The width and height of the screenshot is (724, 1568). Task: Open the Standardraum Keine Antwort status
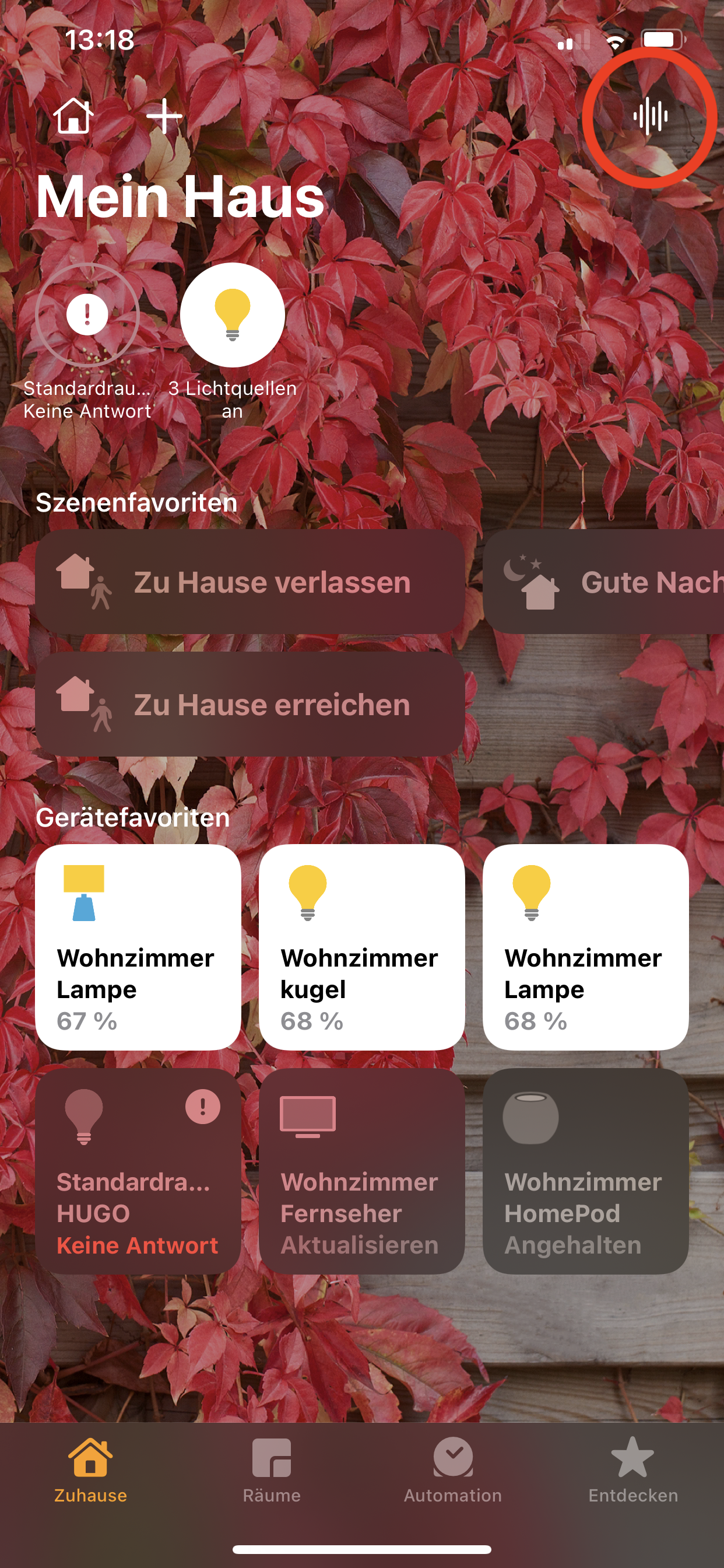[x=87, y=316]
